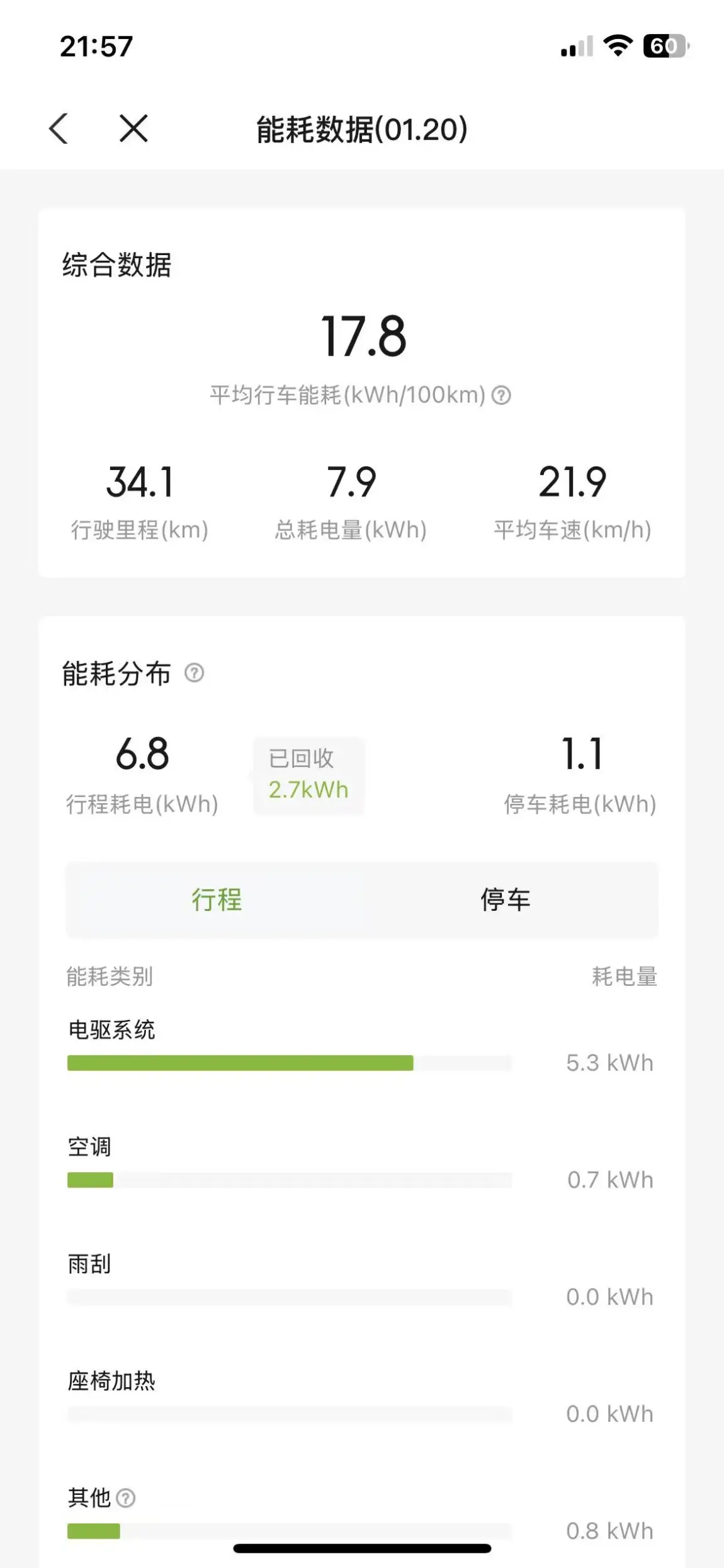Open help icon next to 平均行车能耗
The image size is (724, 1568).
pyautogui.click(x=501, y=396)
